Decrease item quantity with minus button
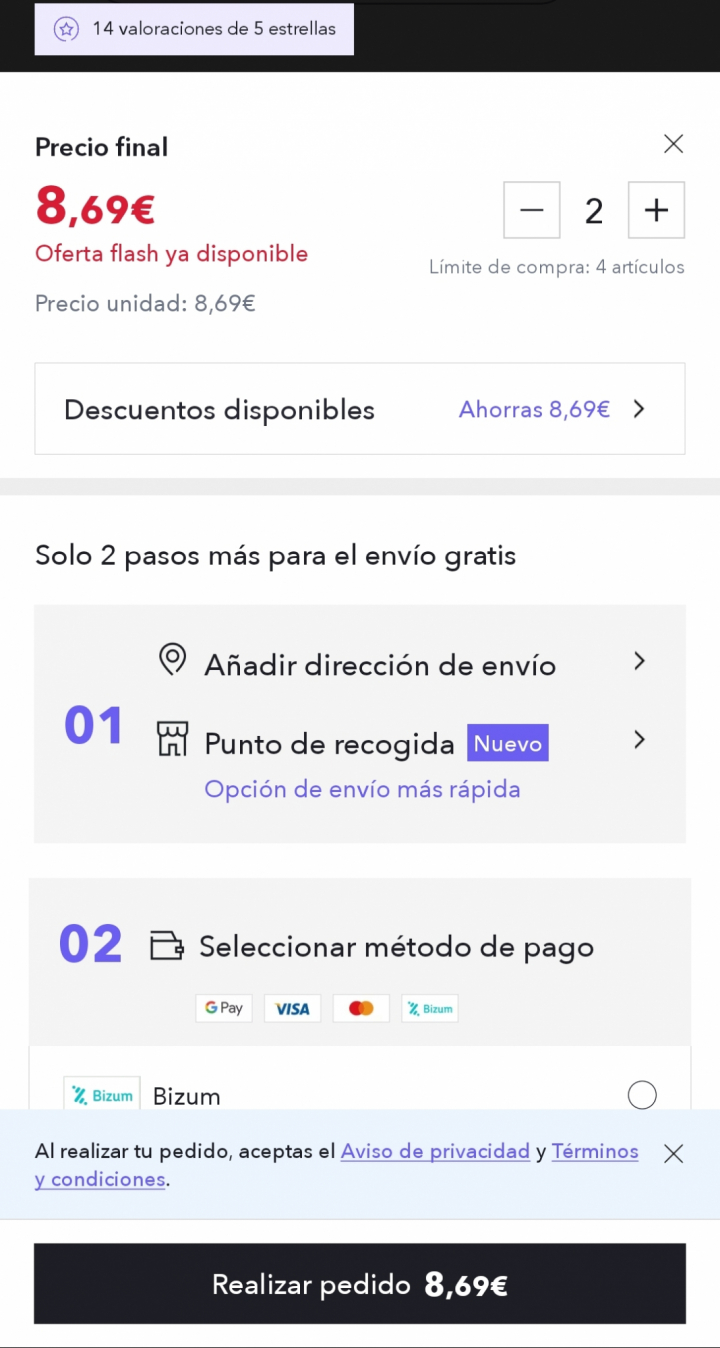 [x=531, y=210]
